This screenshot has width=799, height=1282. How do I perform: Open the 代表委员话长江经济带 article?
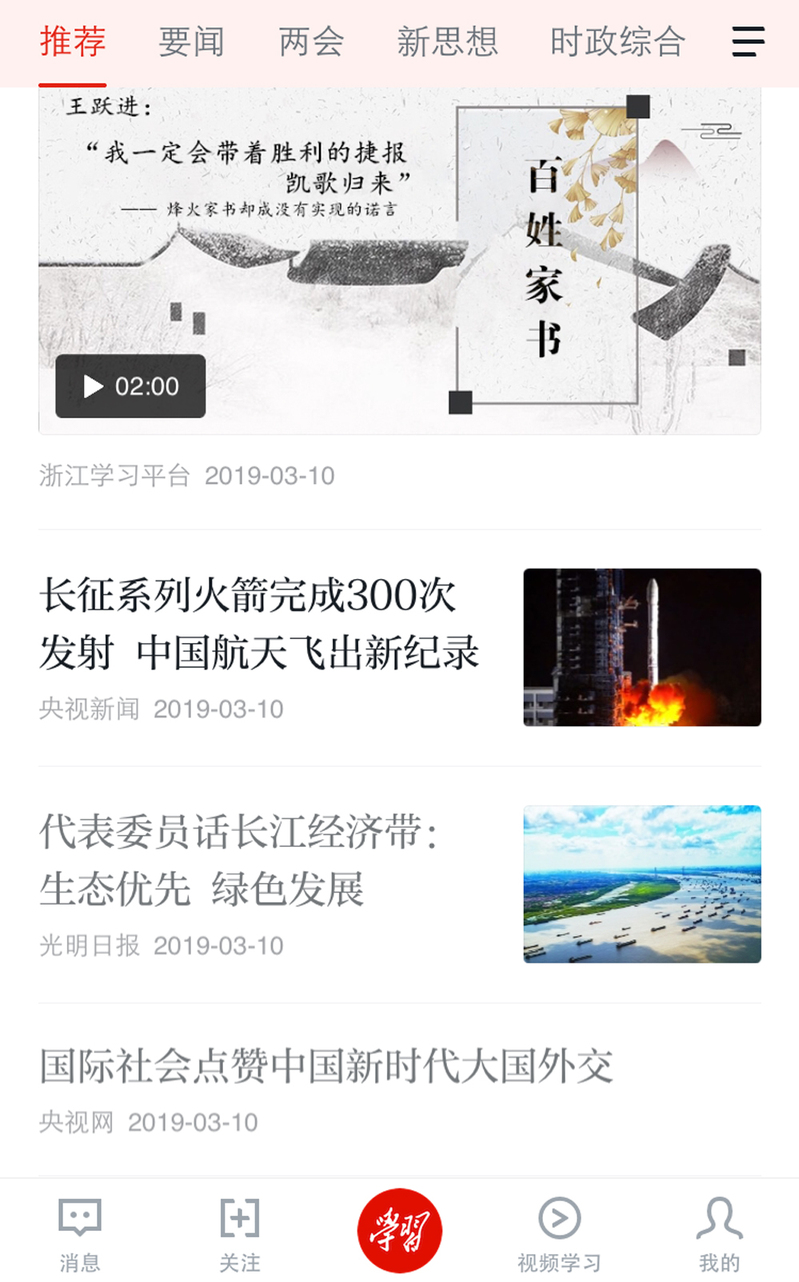[x=400, y=884]
